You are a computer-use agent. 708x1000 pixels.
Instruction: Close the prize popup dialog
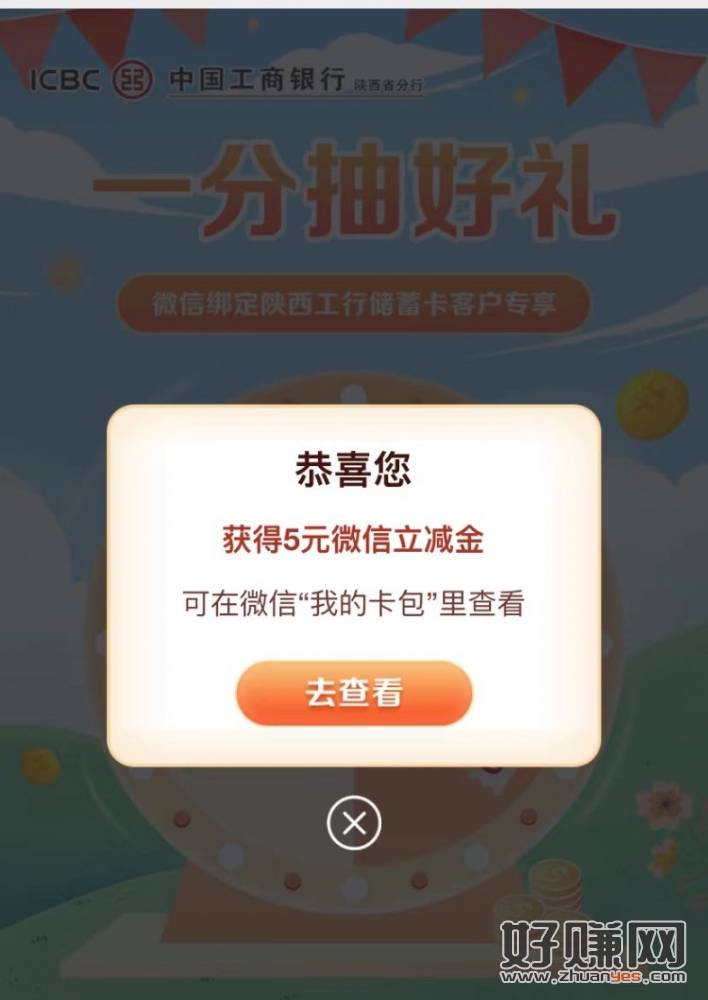354,824
